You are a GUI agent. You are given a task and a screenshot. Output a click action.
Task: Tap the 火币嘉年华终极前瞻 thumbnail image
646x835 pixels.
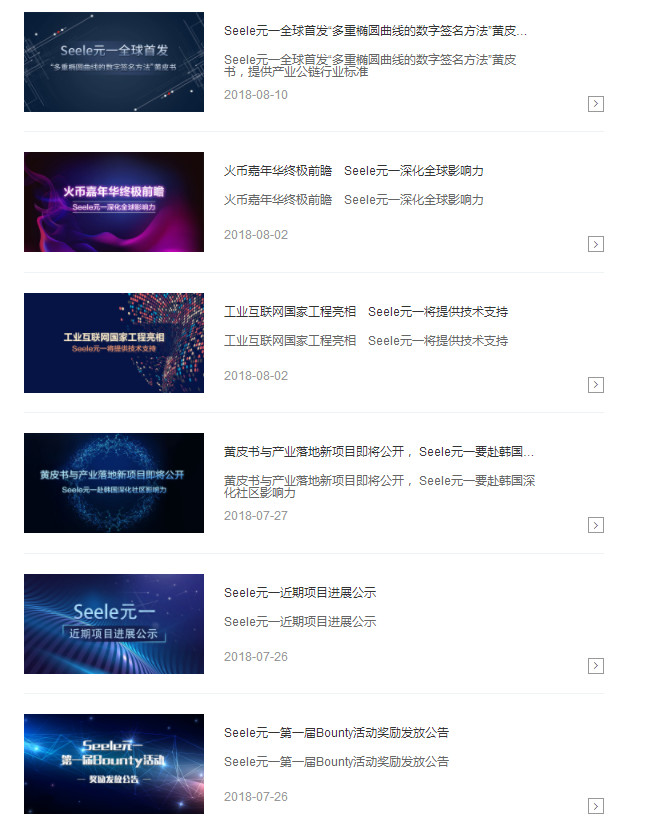[114, 202]
